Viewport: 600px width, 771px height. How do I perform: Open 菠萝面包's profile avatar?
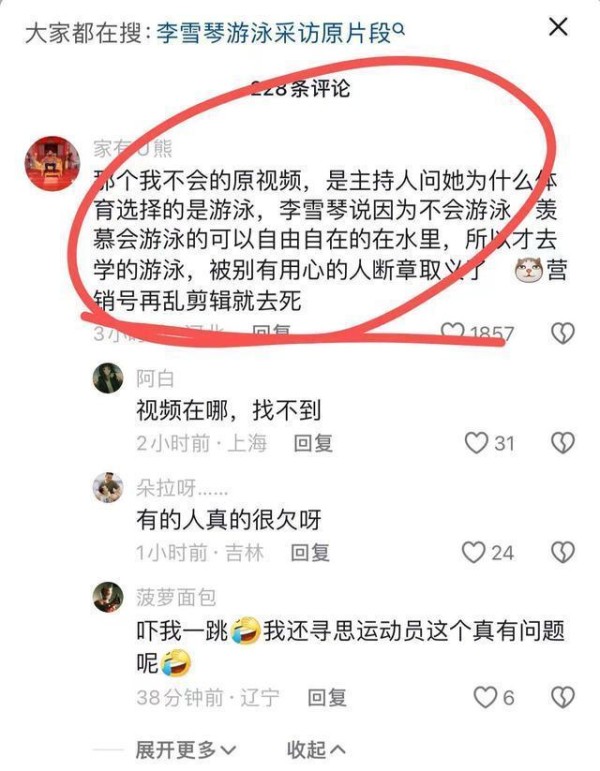(107, 597)
